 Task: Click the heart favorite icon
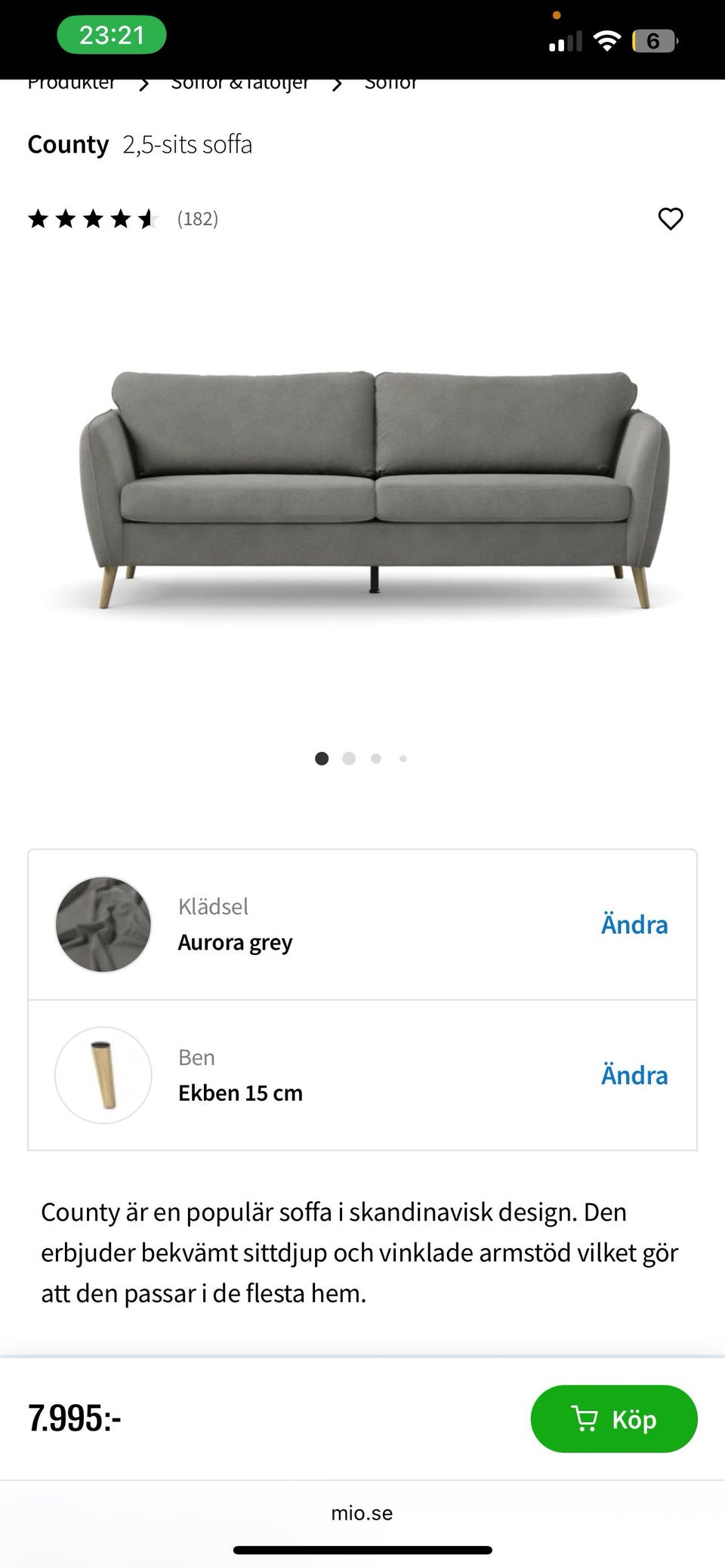(669, 219)
